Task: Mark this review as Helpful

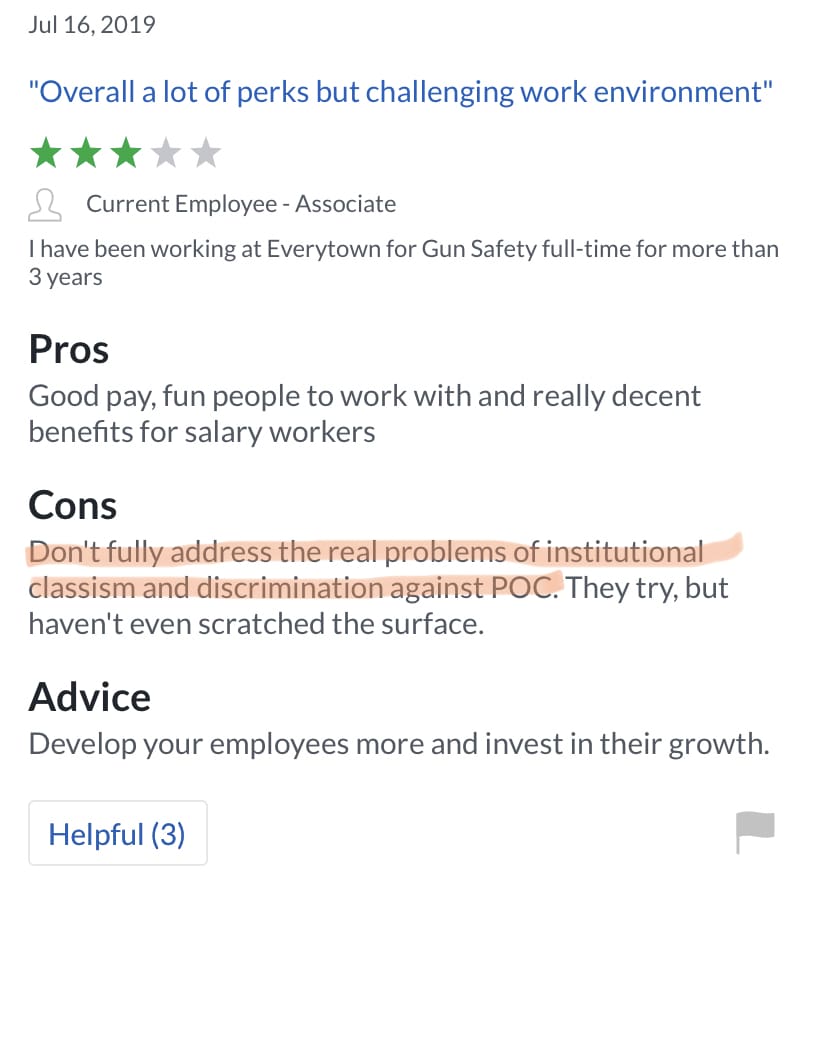Action: coord(117,833)
